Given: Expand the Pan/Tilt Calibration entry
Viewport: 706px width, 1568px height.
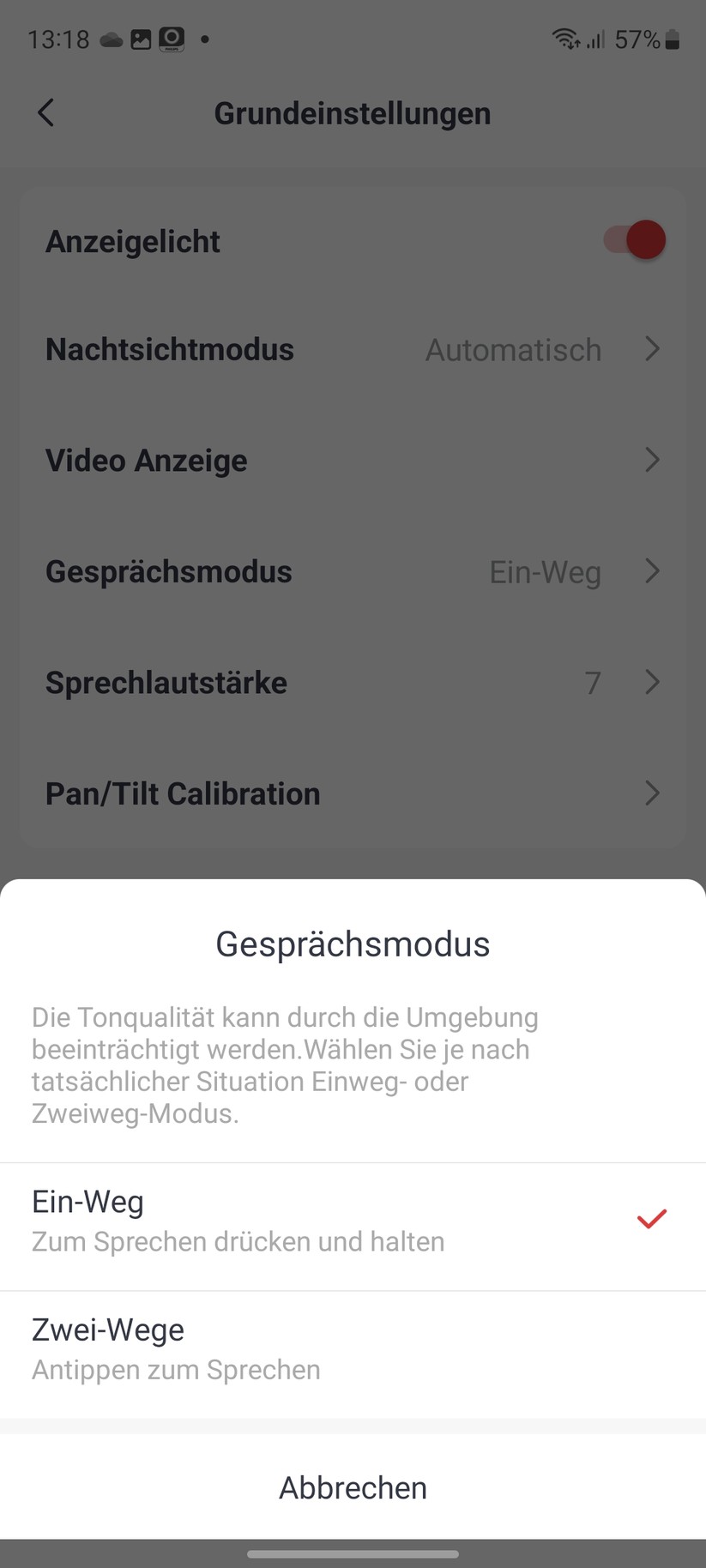Looking at the screenshot, I should (x=353, y=793).
